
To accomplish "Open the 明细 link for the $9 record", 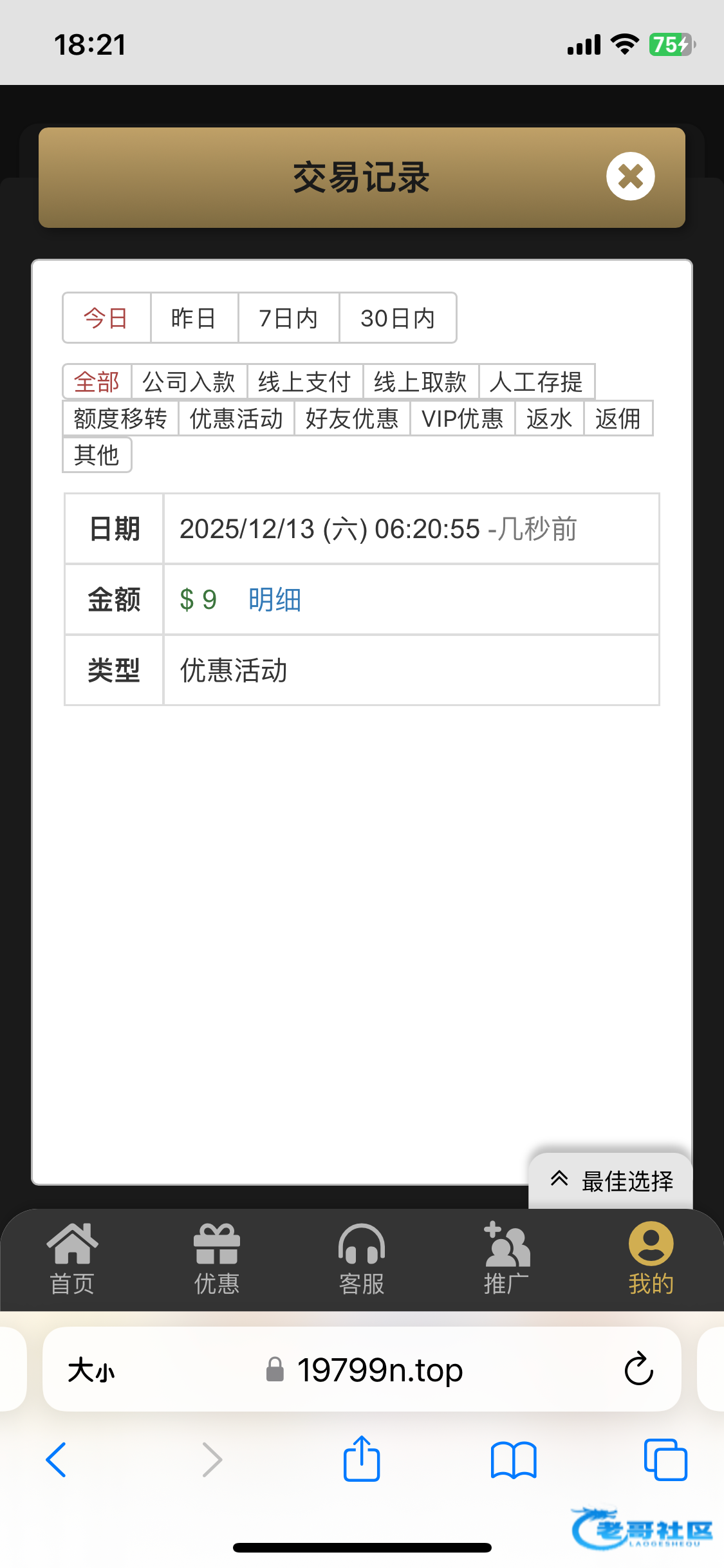I will point(275,600).
